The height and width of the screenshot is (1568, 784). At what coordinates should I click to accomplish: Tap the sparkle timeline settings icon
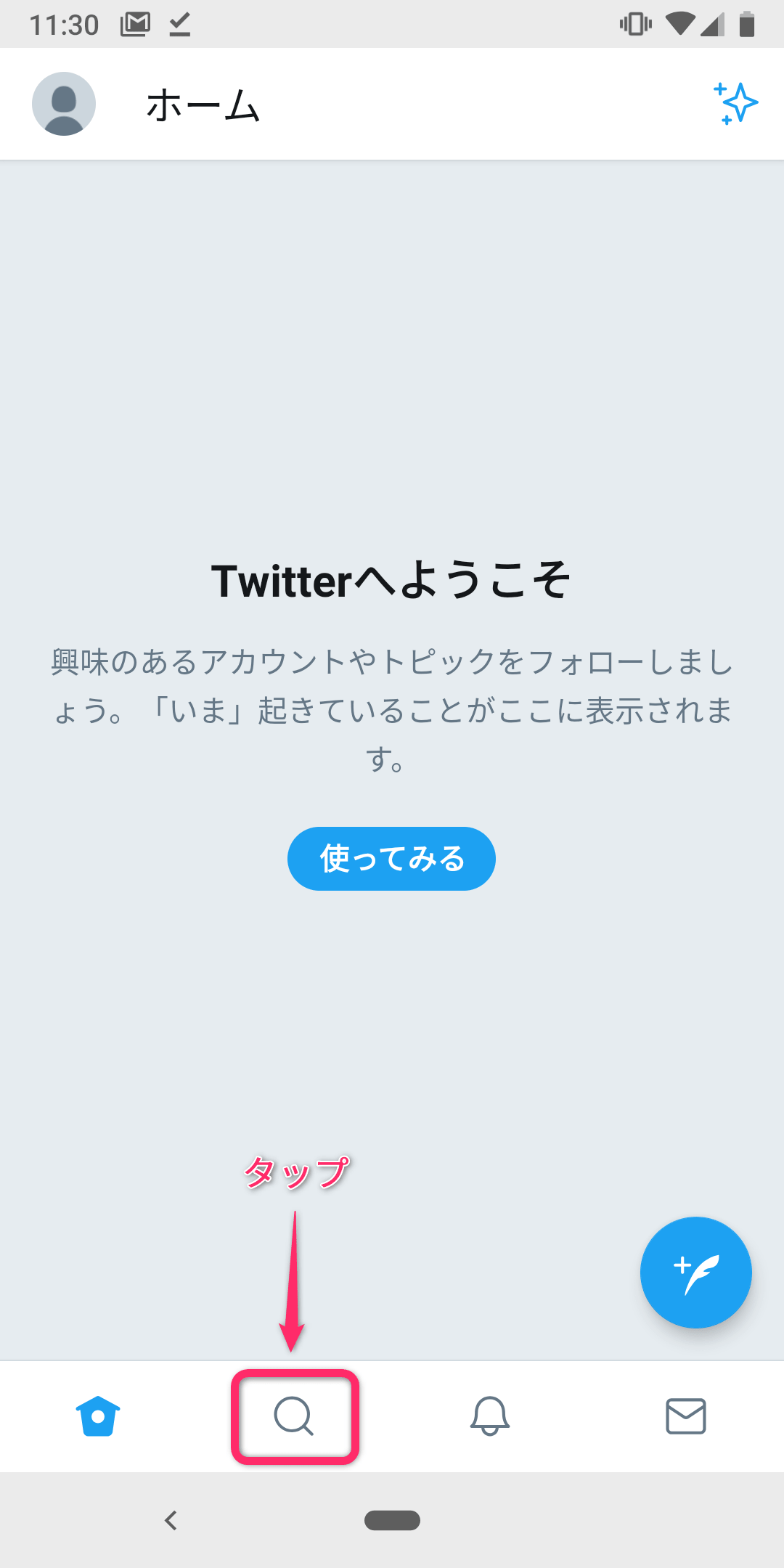coord(735,104)
